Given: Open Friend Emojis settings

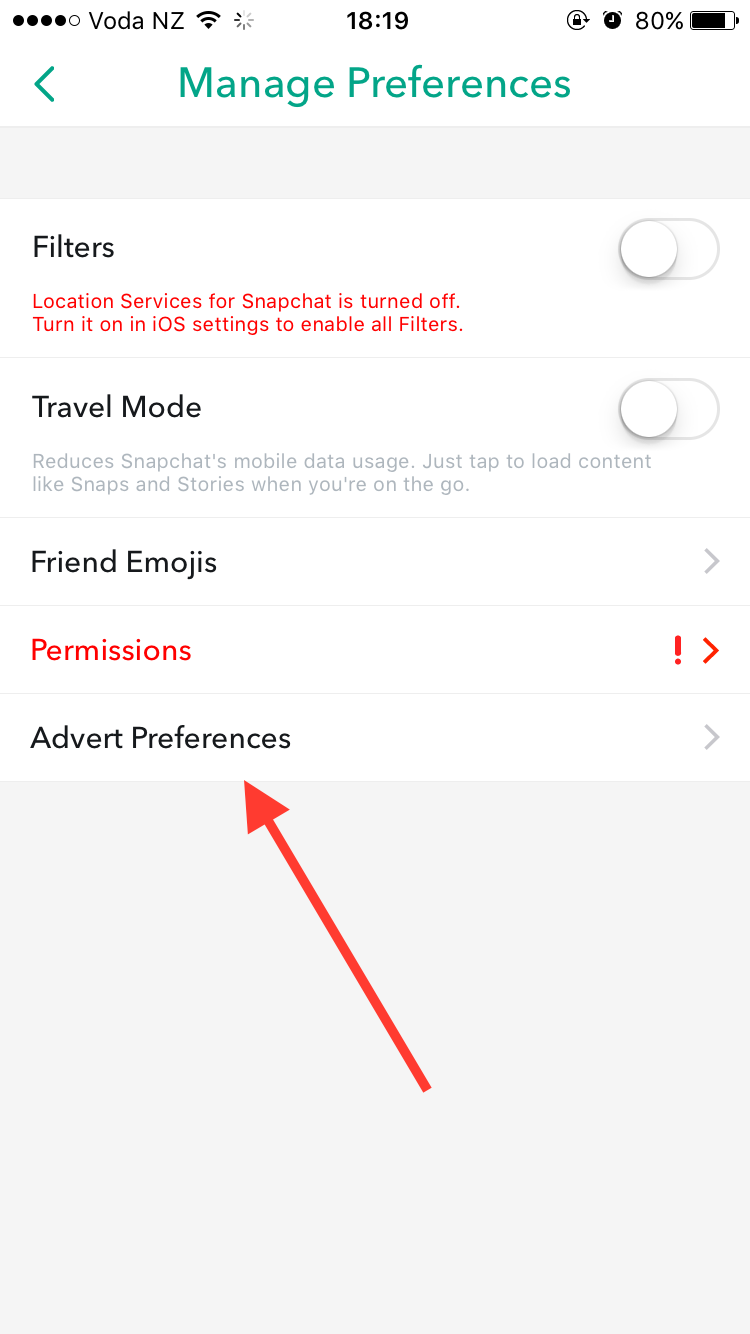Looking at the screenshot, I should click(x=375, y=562).
